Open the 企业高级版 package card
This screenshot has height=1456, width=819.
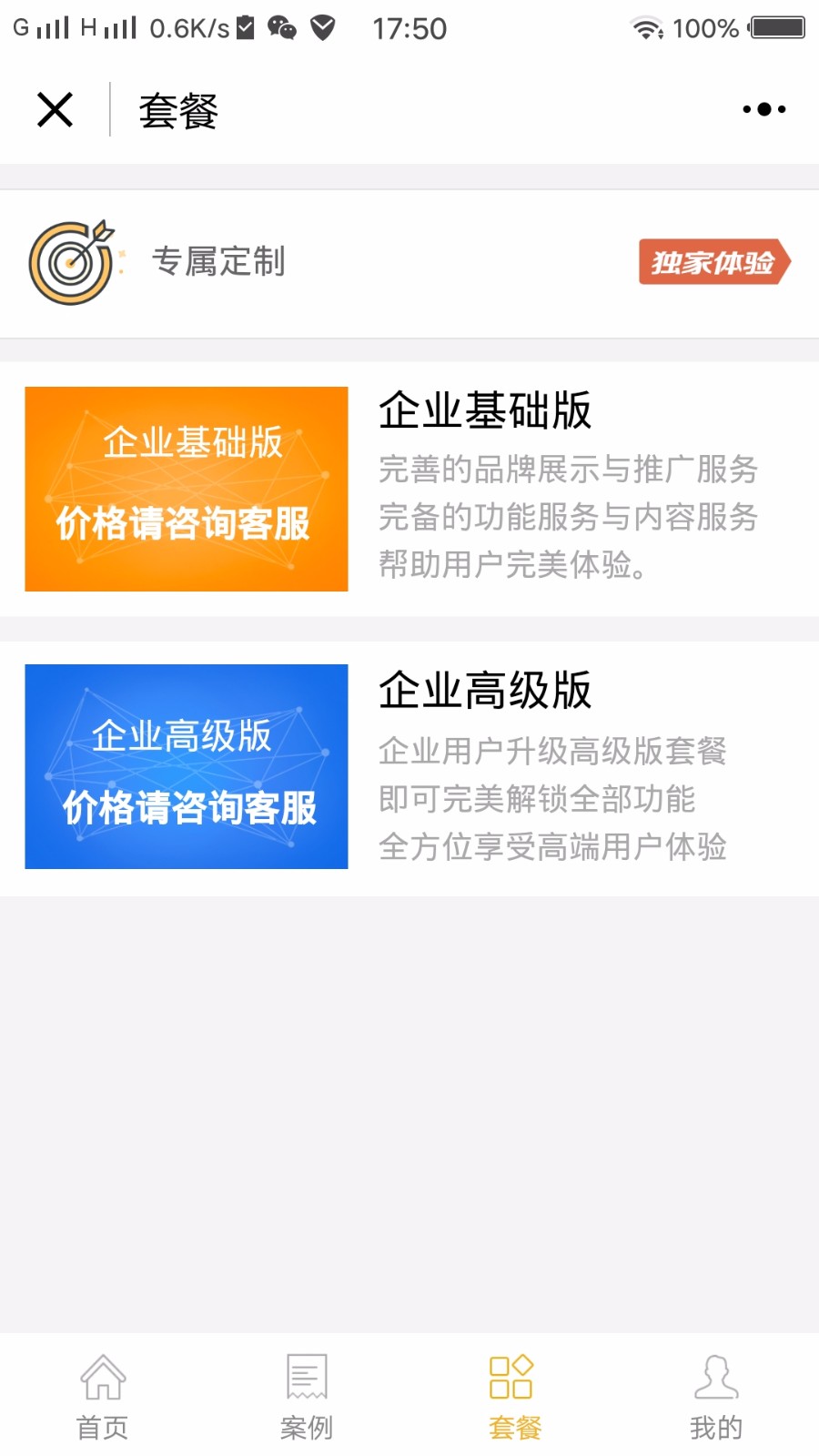coord(409,767)
